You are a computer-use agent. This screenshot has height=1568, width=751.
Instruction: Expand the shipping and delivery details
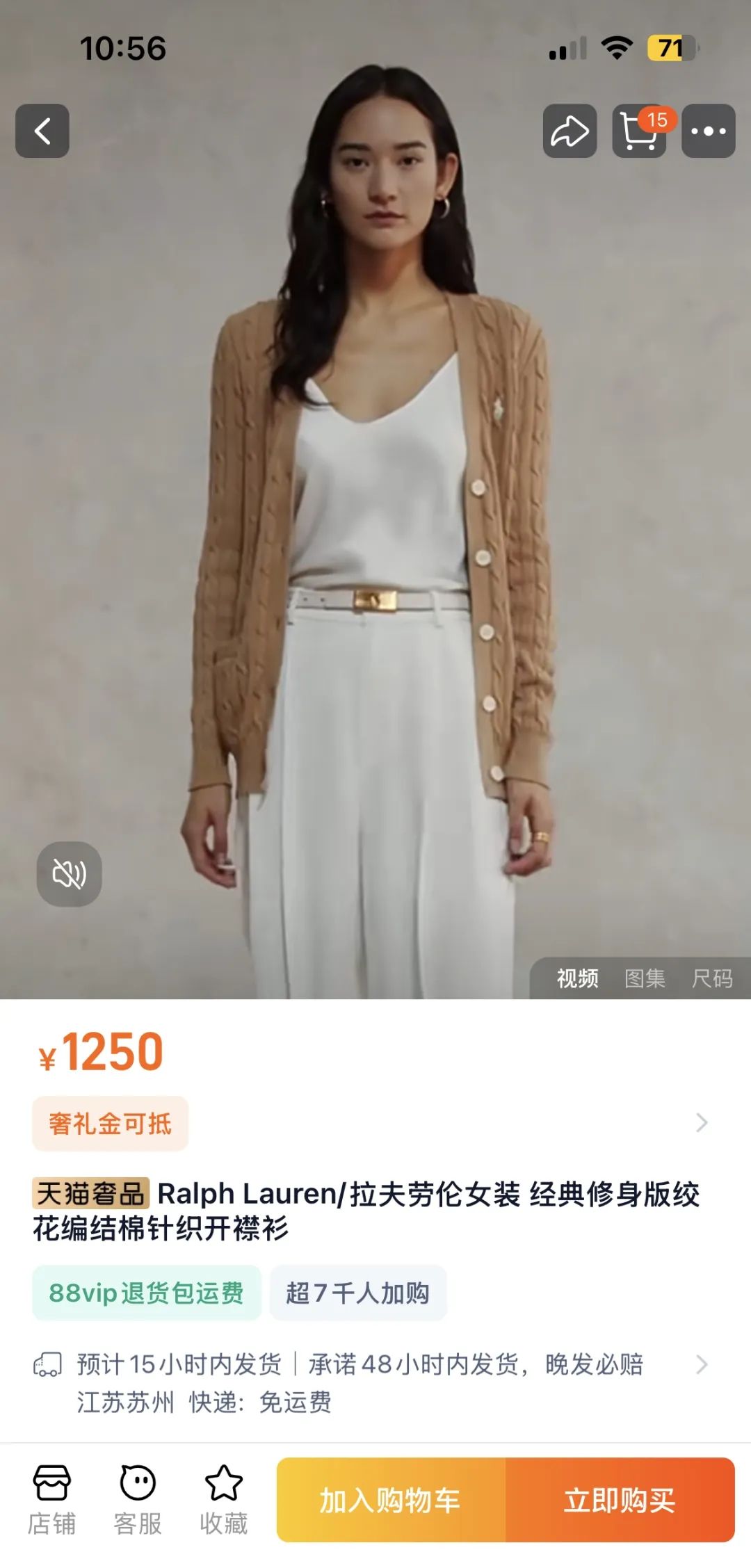(x=701, y=1364)
